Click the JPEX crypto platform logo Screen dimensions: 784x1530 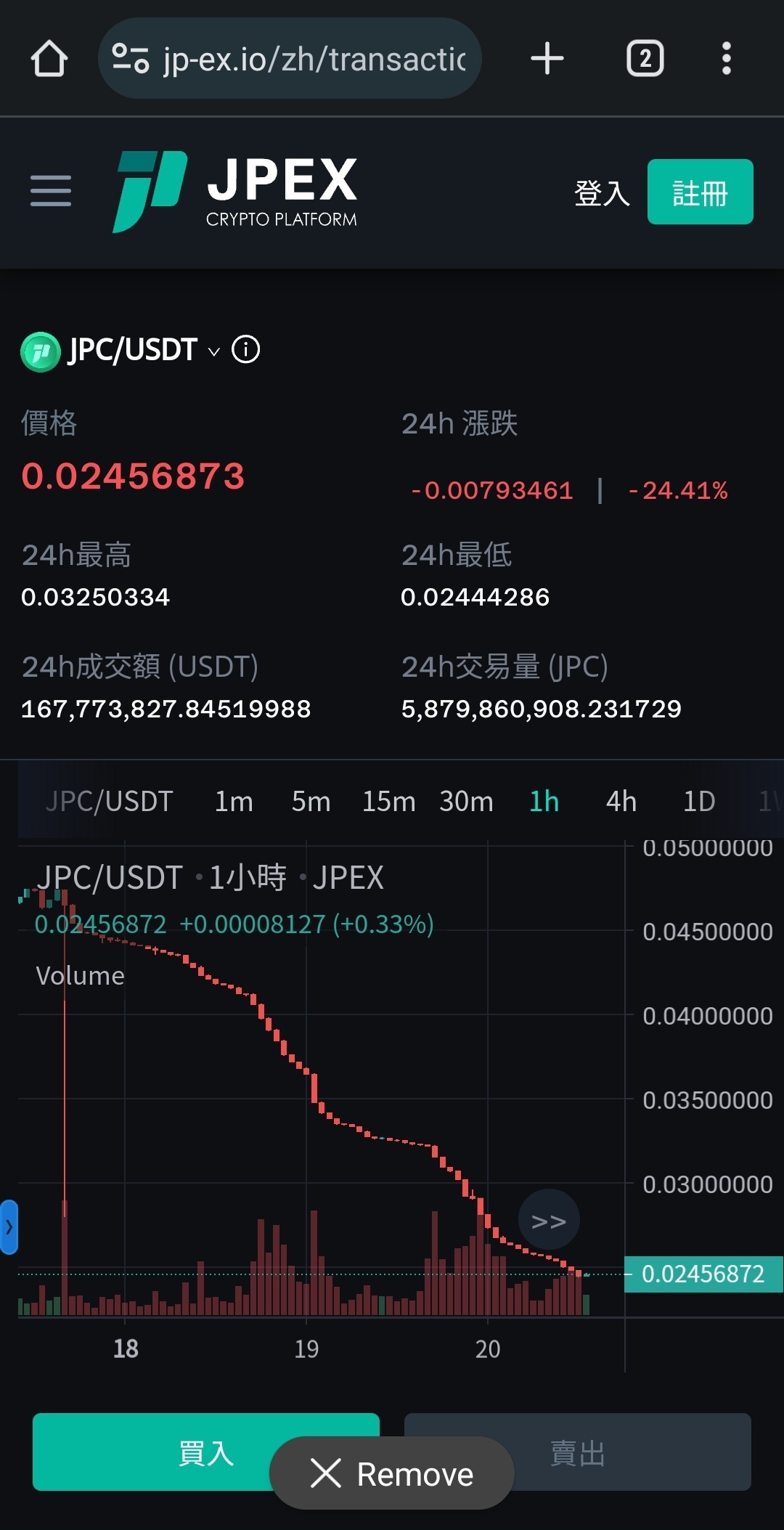coord(236,190)
